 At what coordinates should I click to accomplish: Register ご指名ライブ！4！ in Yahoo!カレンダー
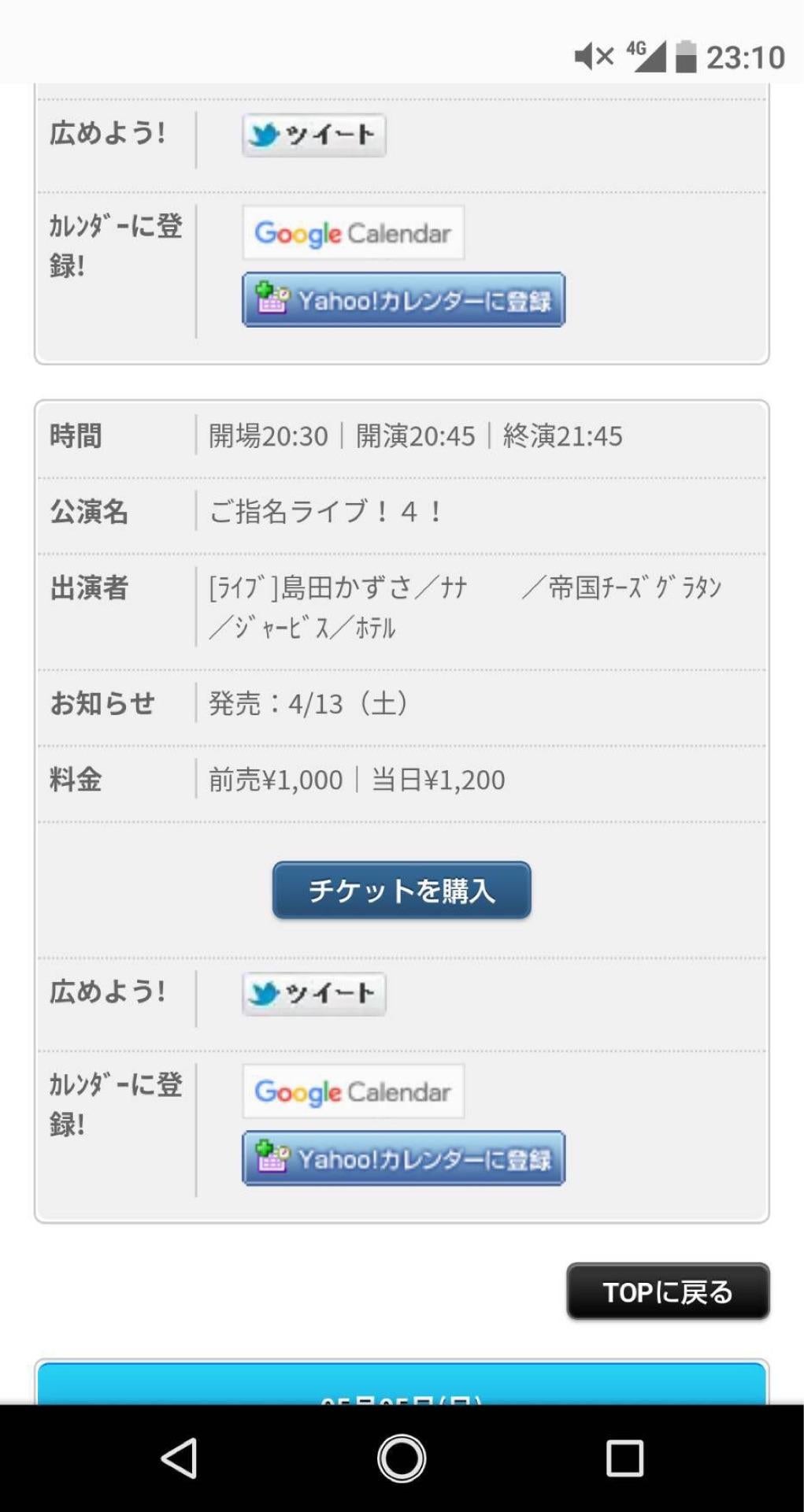coord(403,1158)
